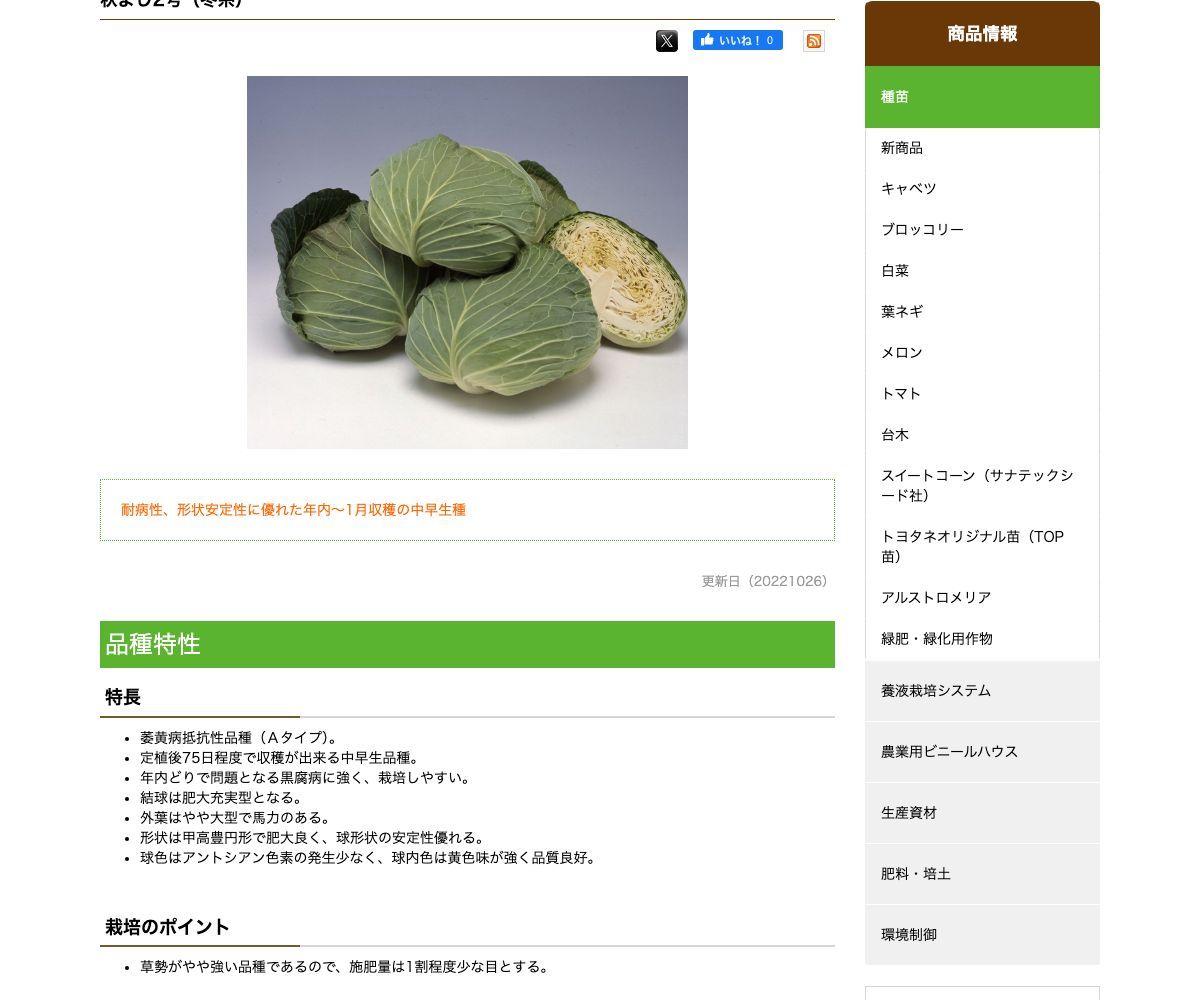The image size is (1200, 1000).
Task: Go to ブロッコリー products
Action: pos(922,230)
